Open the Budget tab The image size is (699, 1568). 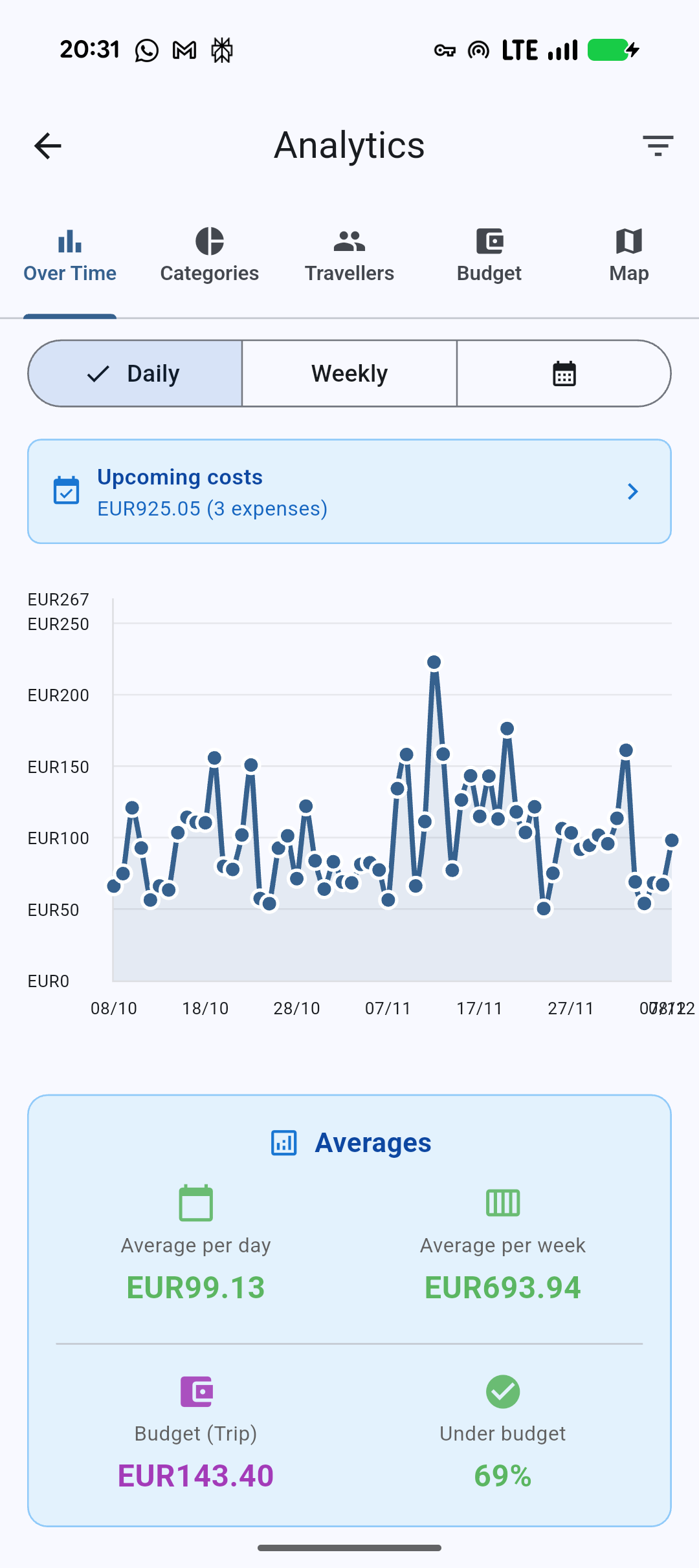pos(489,256)
